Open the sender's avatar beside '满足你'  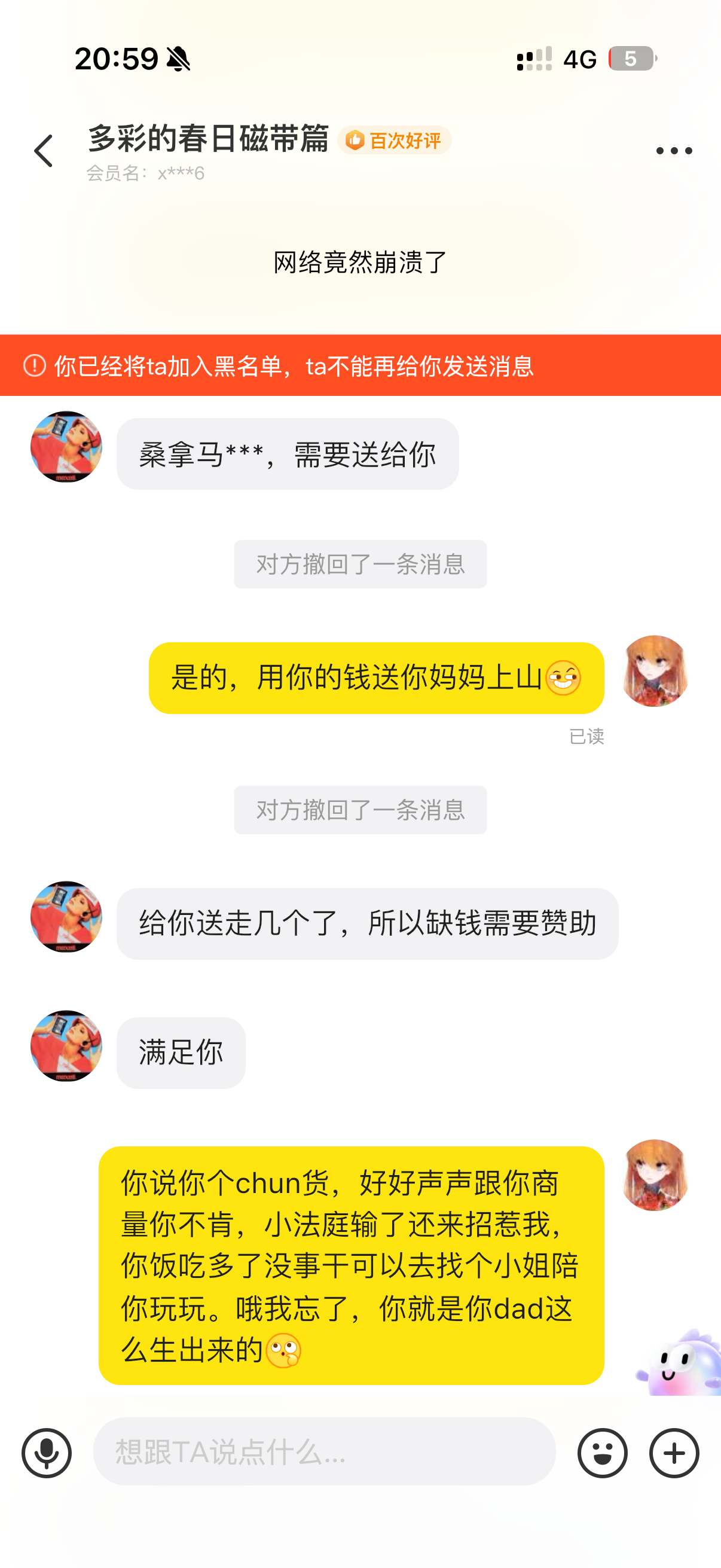pos(66,1046)
